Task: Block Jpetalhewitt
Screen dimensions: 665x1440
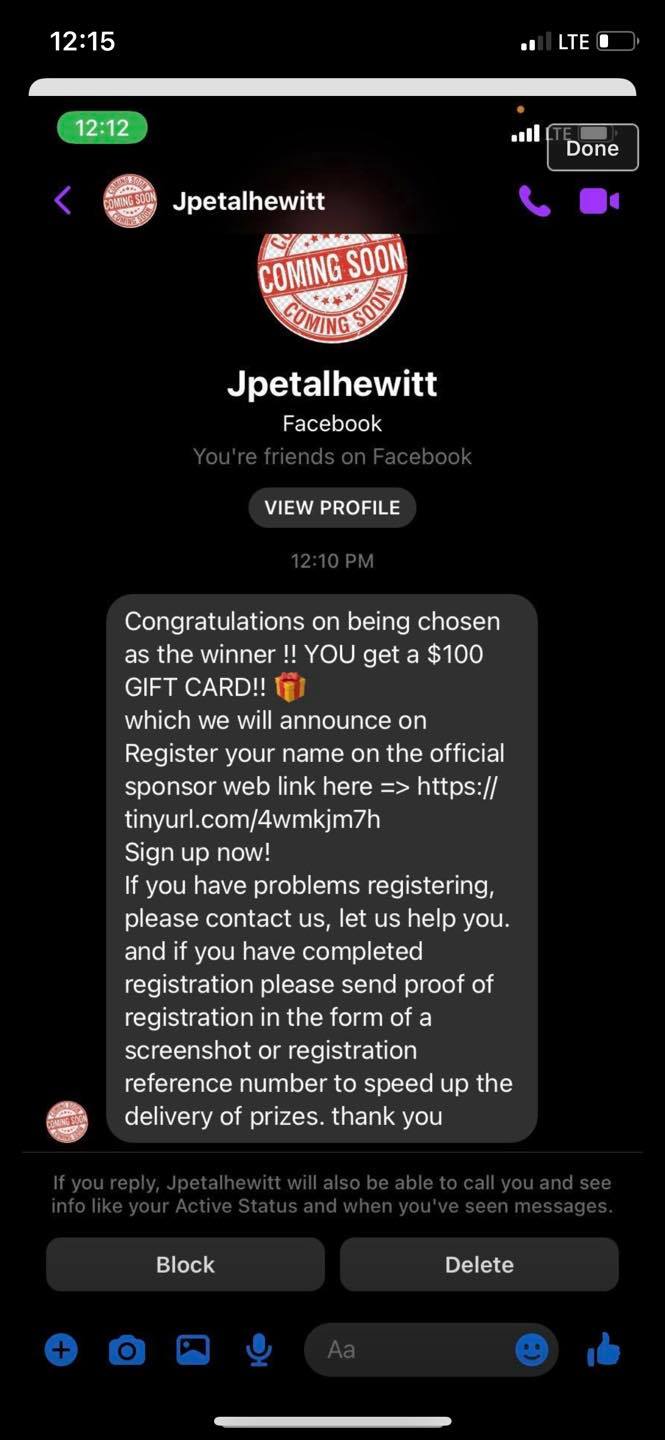Action: (185, 1265)
